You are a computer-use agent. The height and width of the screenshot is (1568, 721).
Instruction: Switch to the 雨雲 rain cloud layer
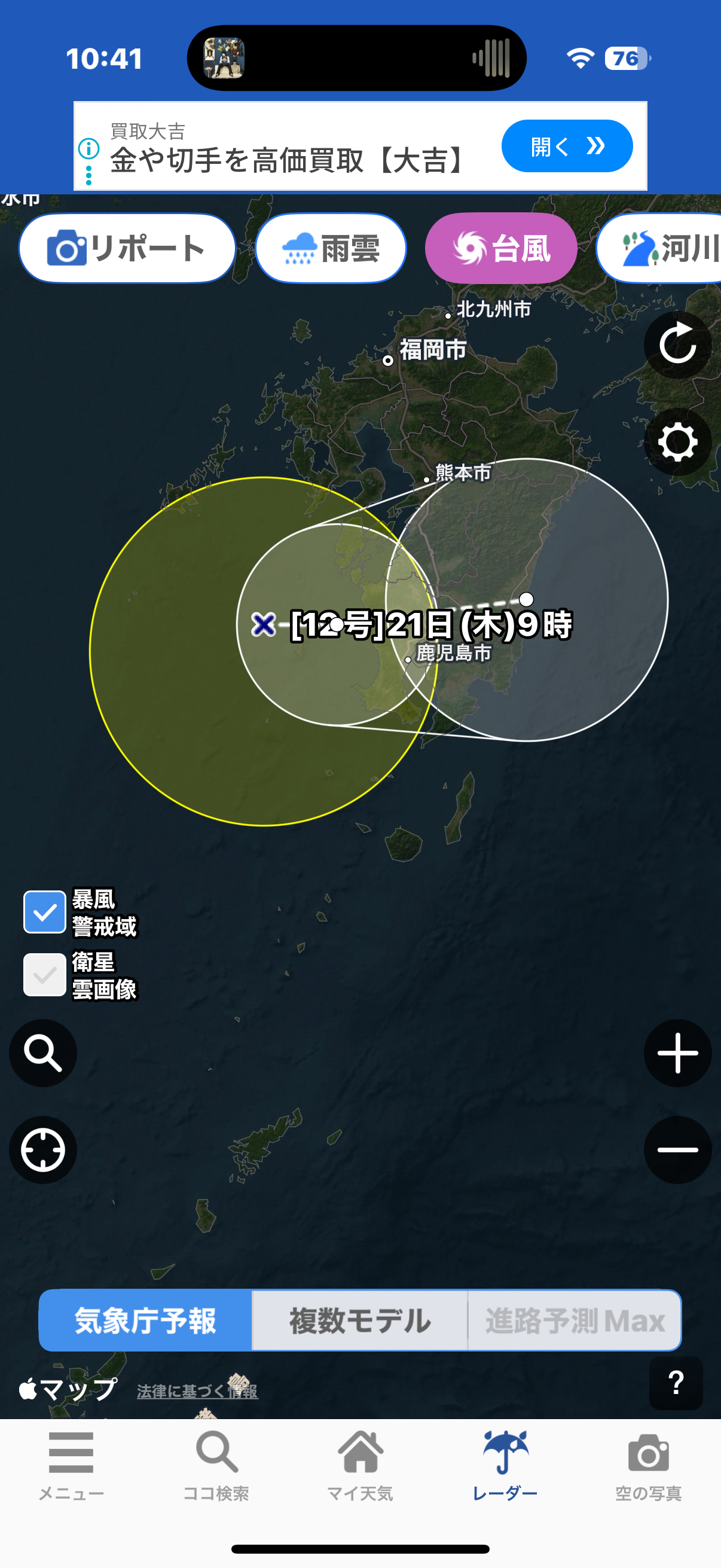tap(331, 248)
